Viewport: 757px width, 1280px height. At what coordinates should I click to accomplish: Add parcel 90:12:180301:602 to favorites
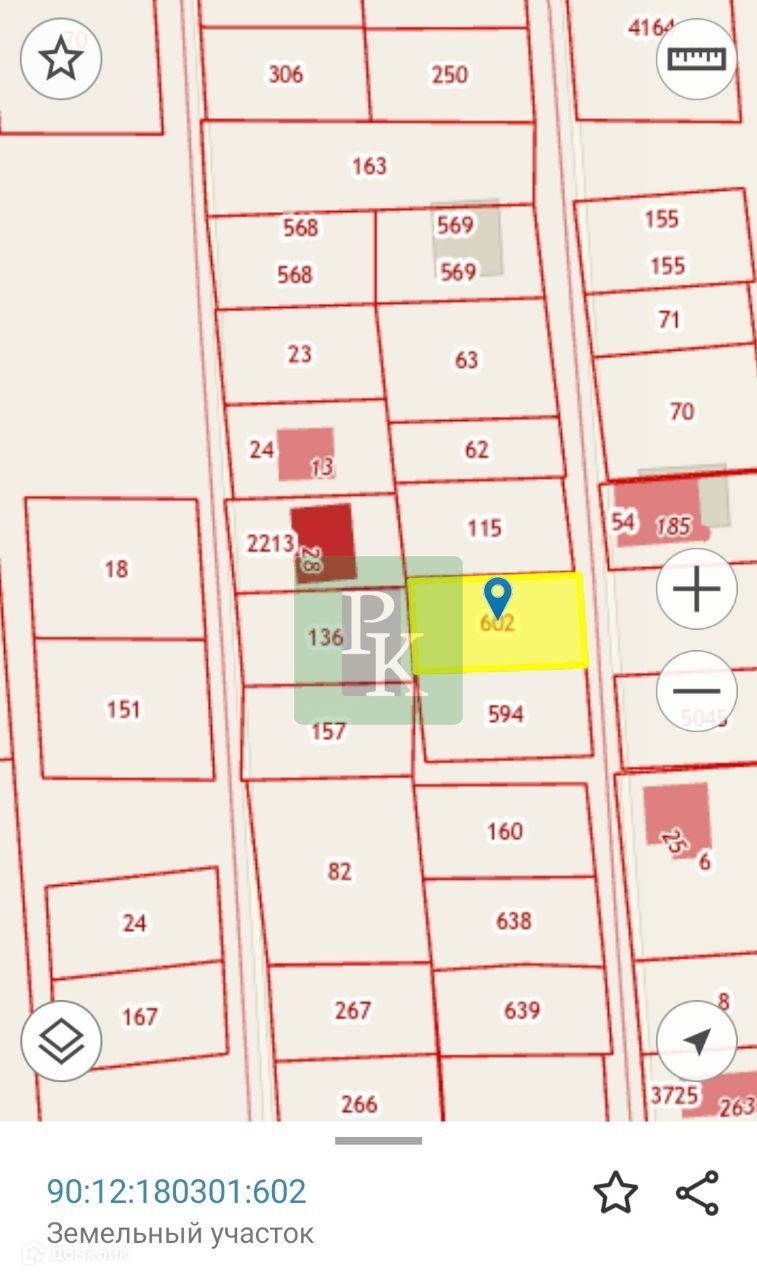tap(615, 1193)
